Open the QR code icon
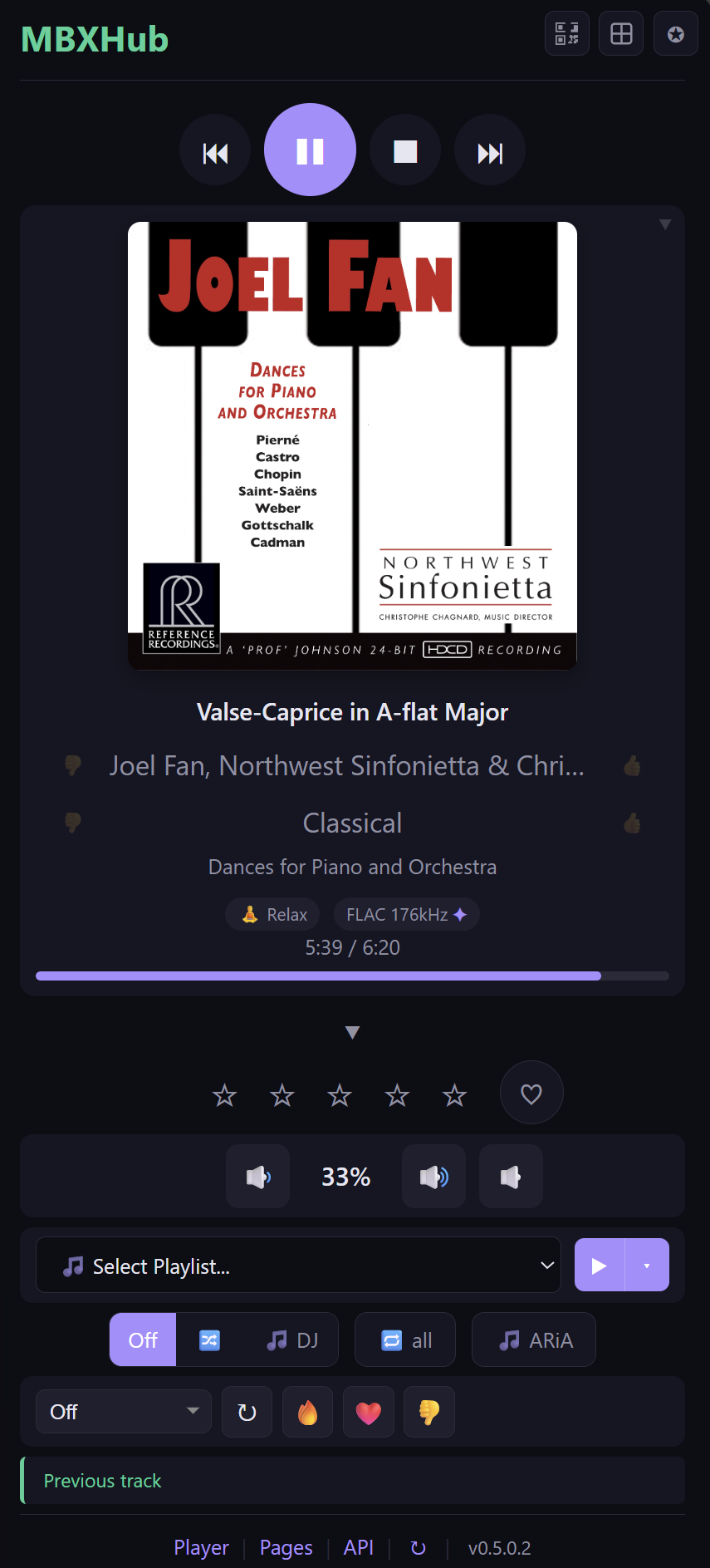This screenshot has height=1568, width=710. click(567, 34)
